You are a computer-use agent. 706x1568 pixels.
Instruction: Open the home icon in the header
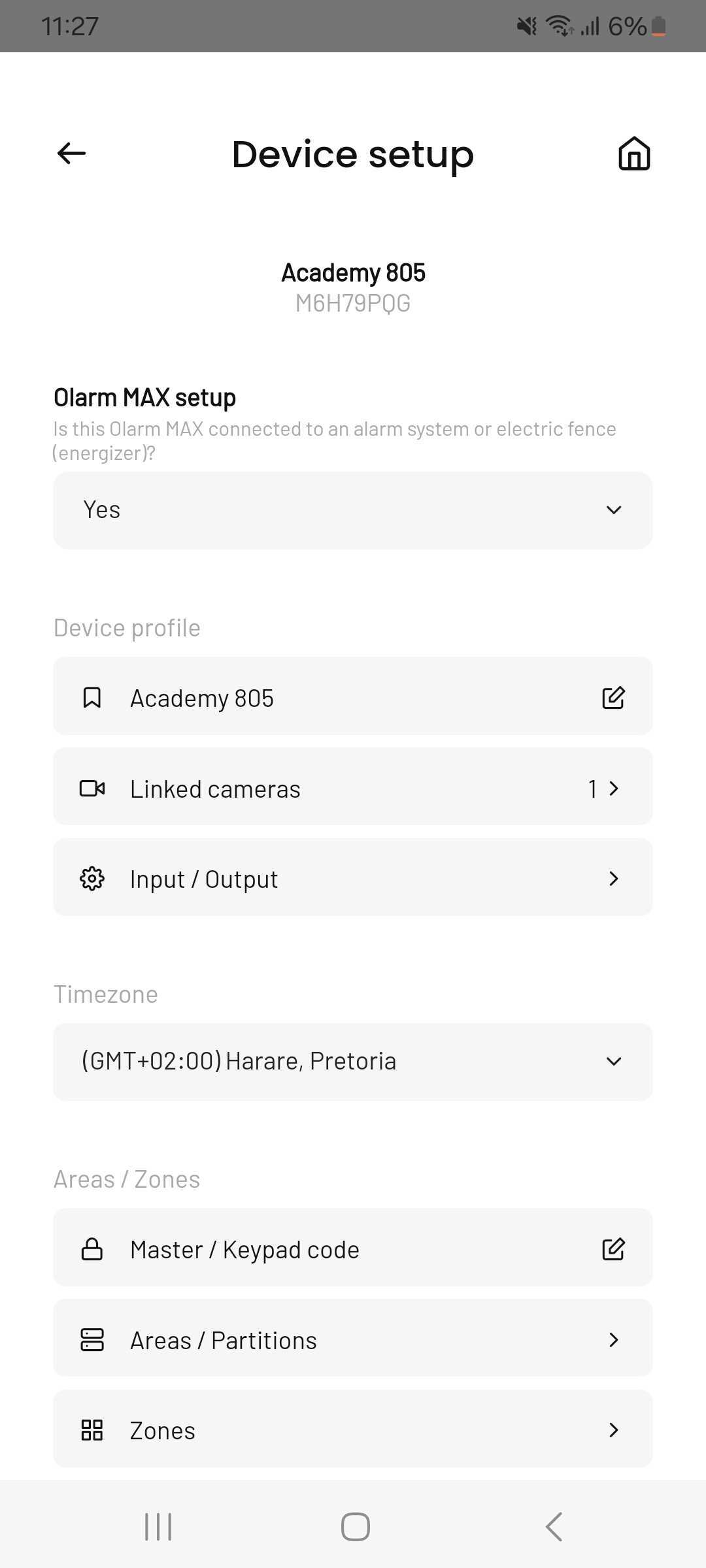[x=634, y=154]
